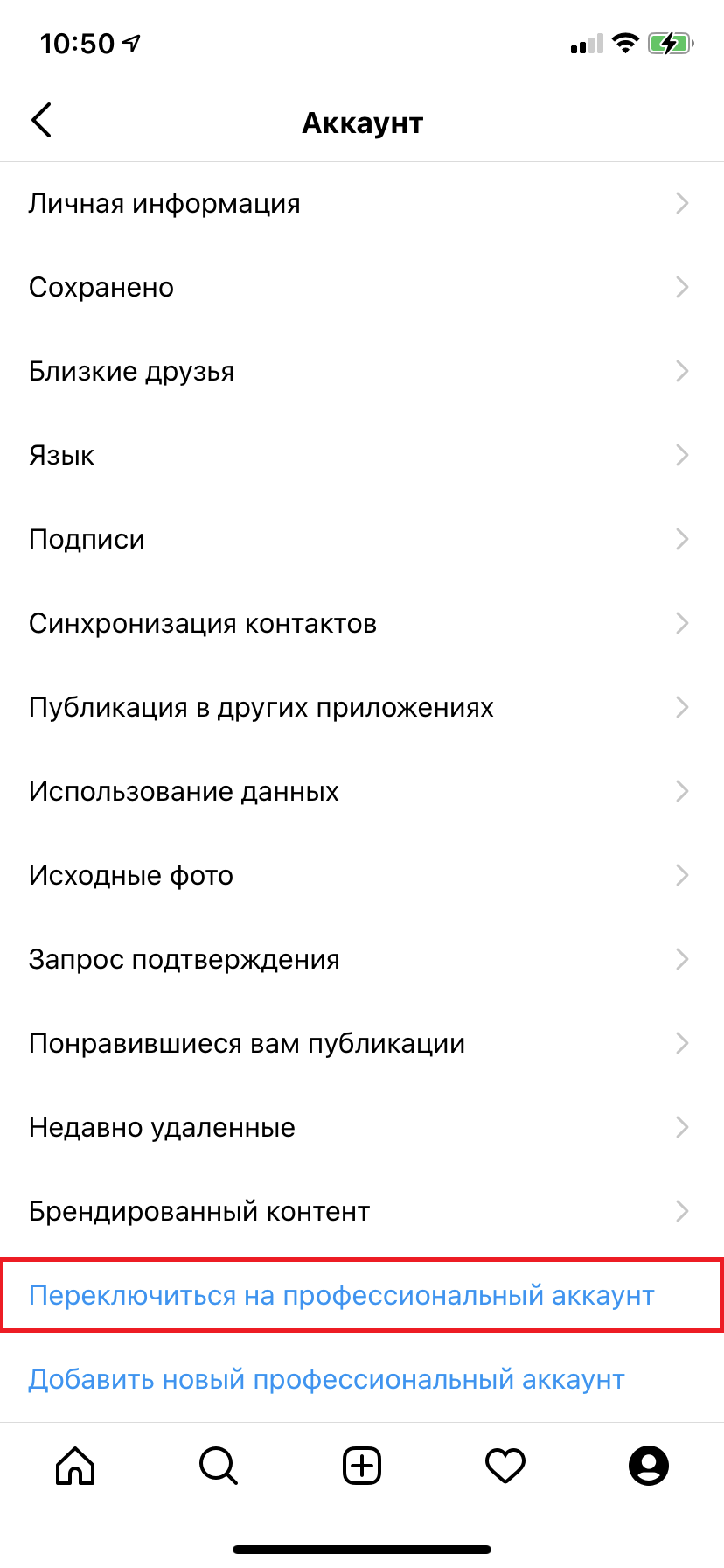Tap Добавить новый профессиональный аккаунт
Screen dimensions: 724x1568
(326, 1380)
